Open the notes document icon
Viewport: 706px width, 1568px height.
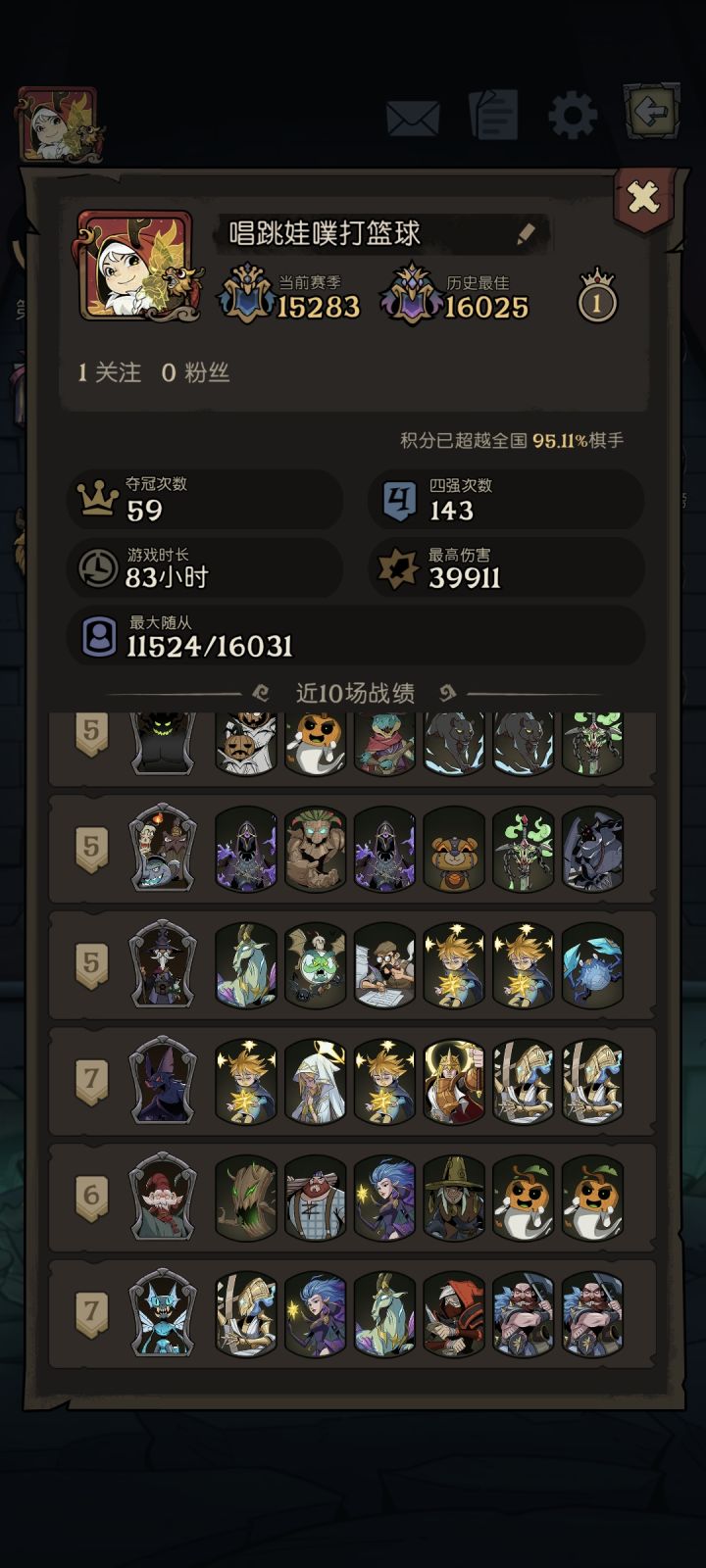tap(493, 116)
